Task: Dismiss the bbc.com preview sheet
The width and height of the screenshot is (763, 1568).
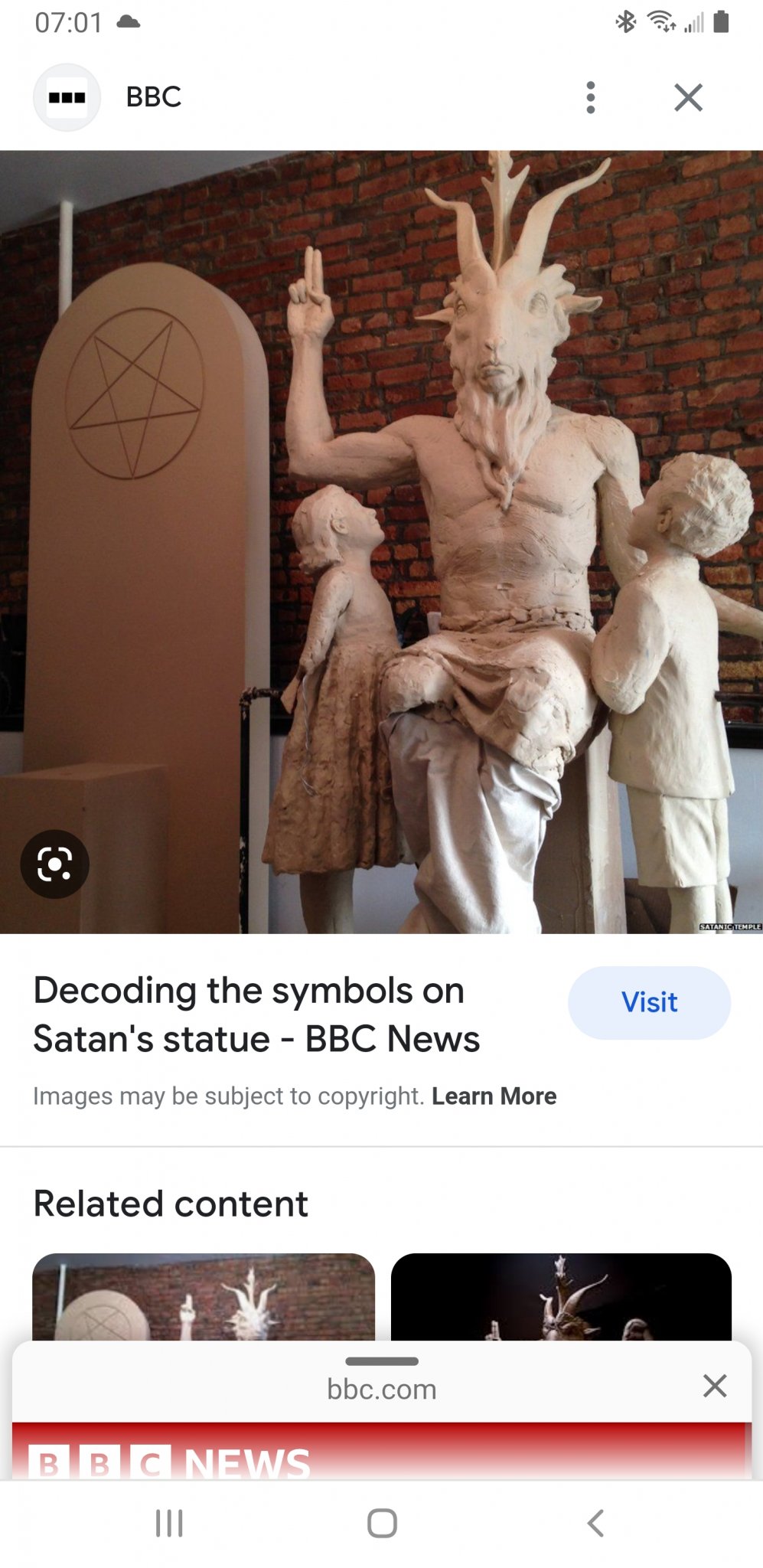Action: 714,1386
